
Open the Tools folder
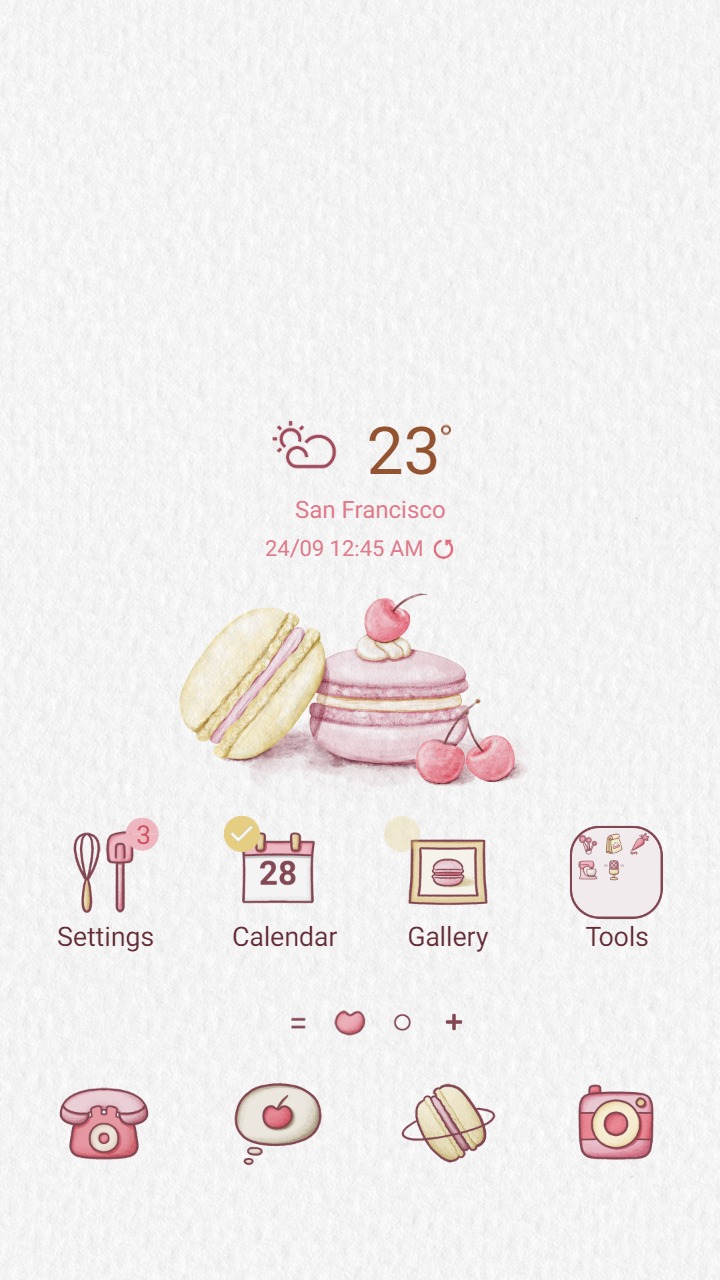[x=617, y=871]
